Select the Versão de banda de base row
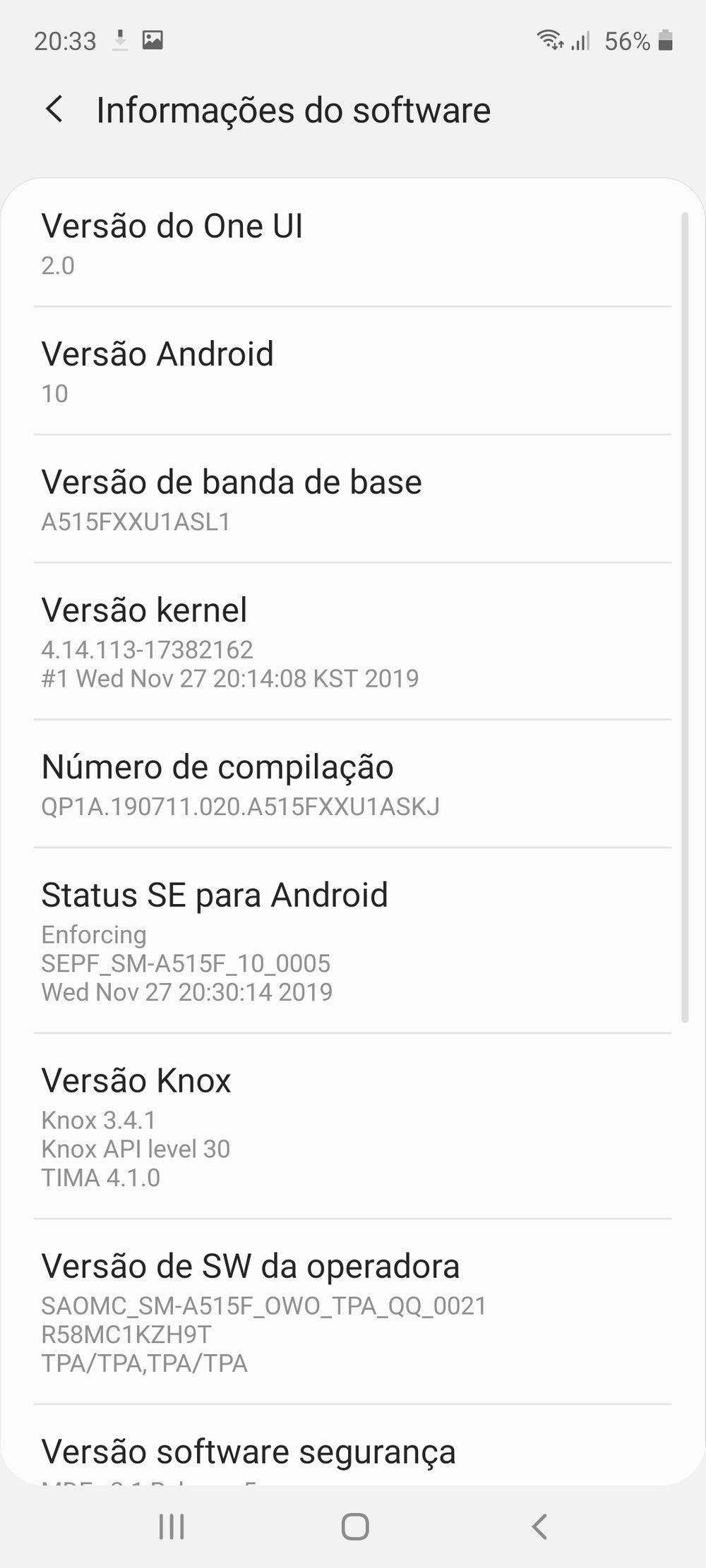706x1568 pixels. coord(352,500)
